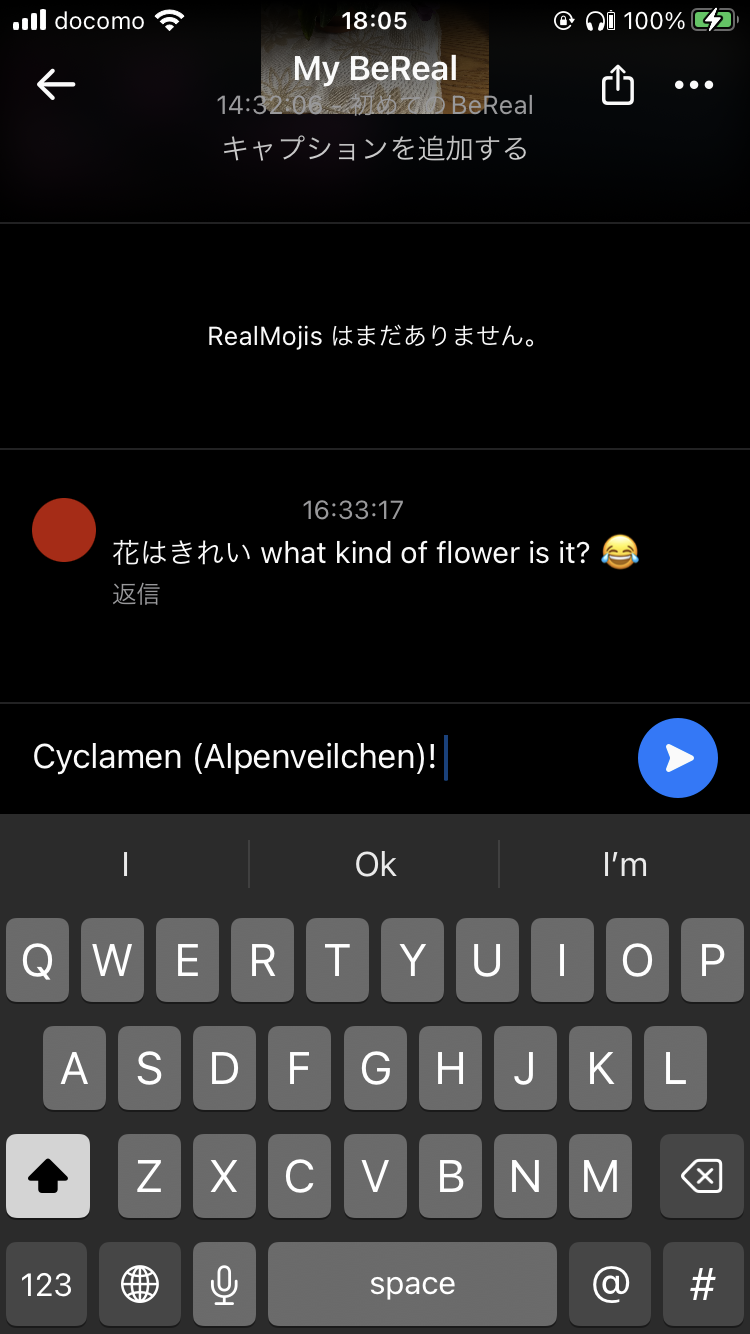750x1334 pixels.
Task: Tap the backspace key on the keyboard
Action: tap(702, 1176)
